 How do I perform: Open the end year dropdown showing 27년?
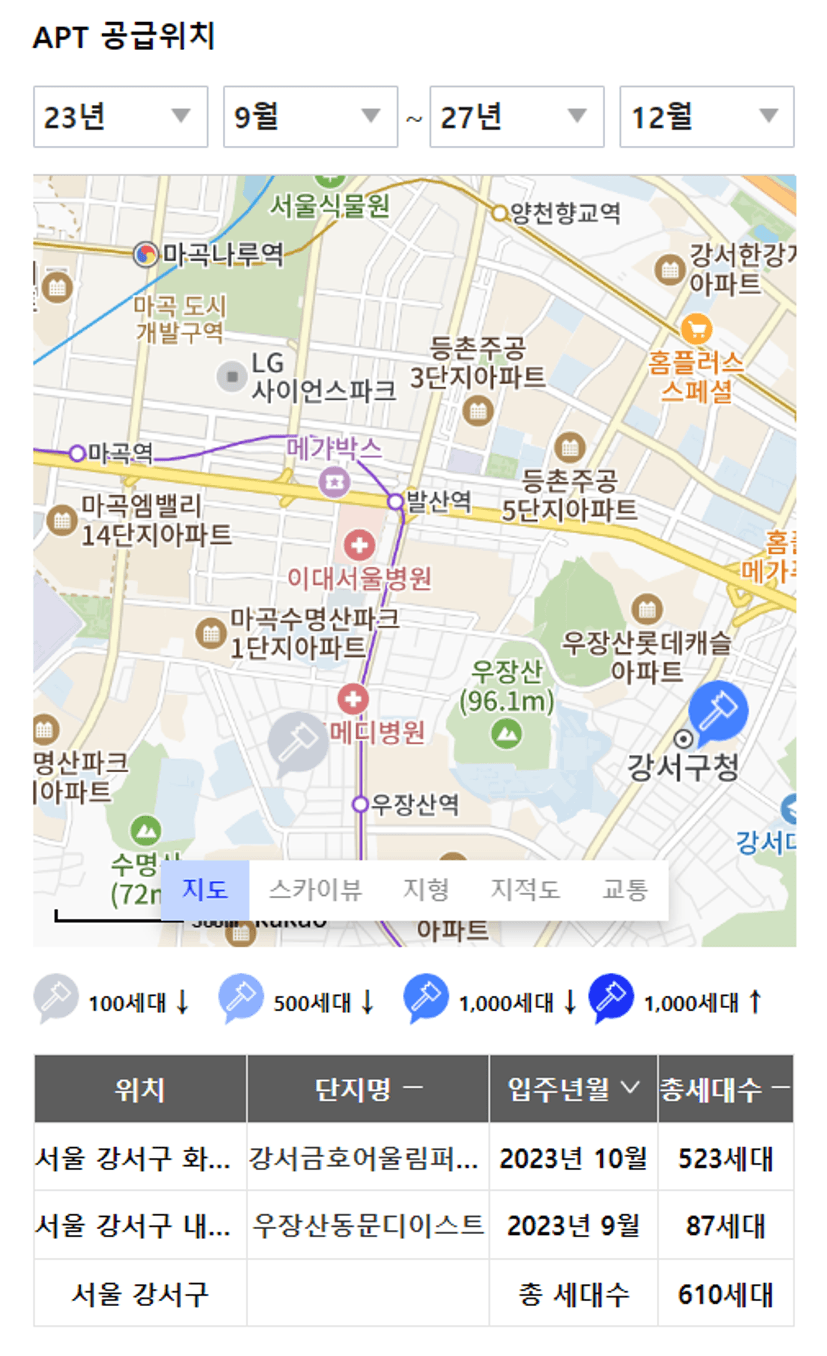click(516, 117)
